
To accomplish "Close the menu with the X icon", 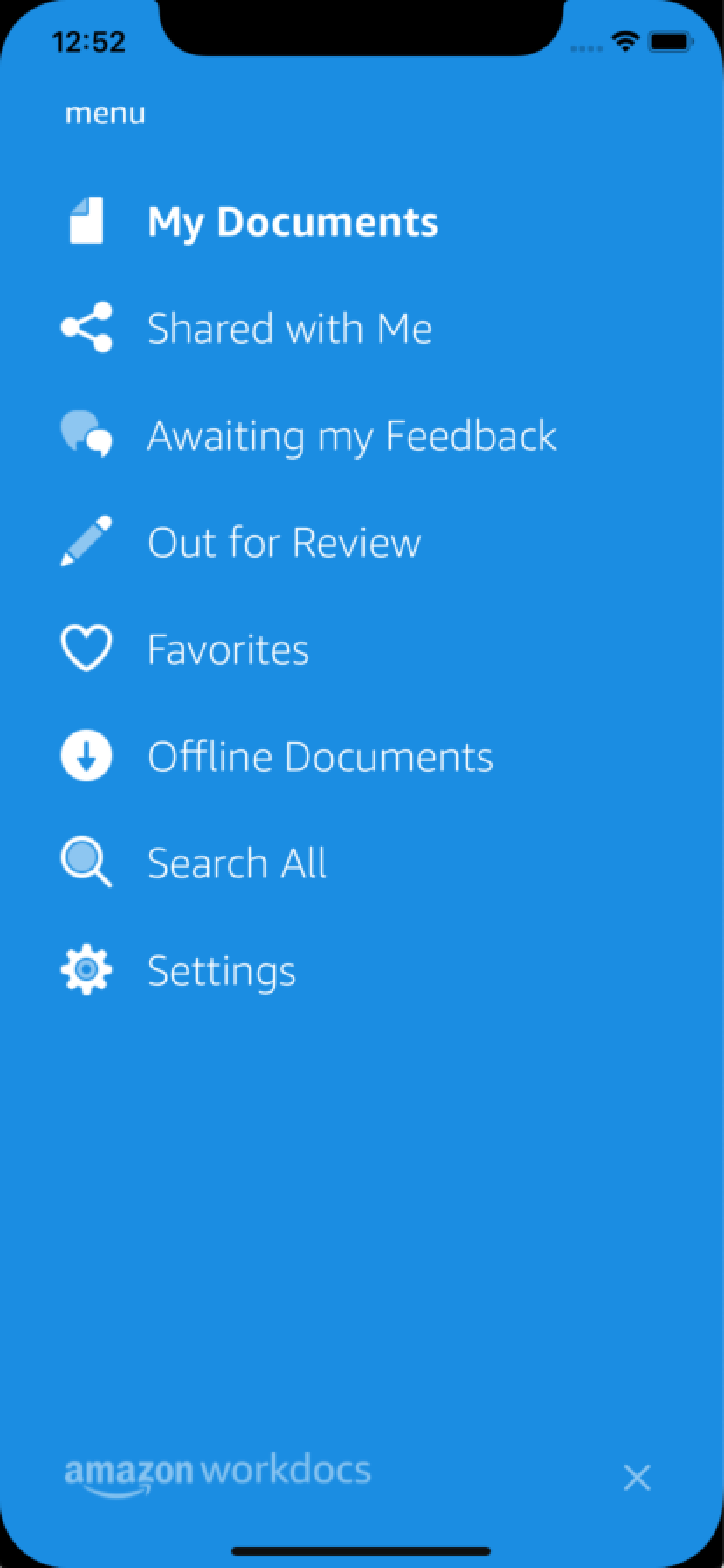I will tap(637, 1479).
